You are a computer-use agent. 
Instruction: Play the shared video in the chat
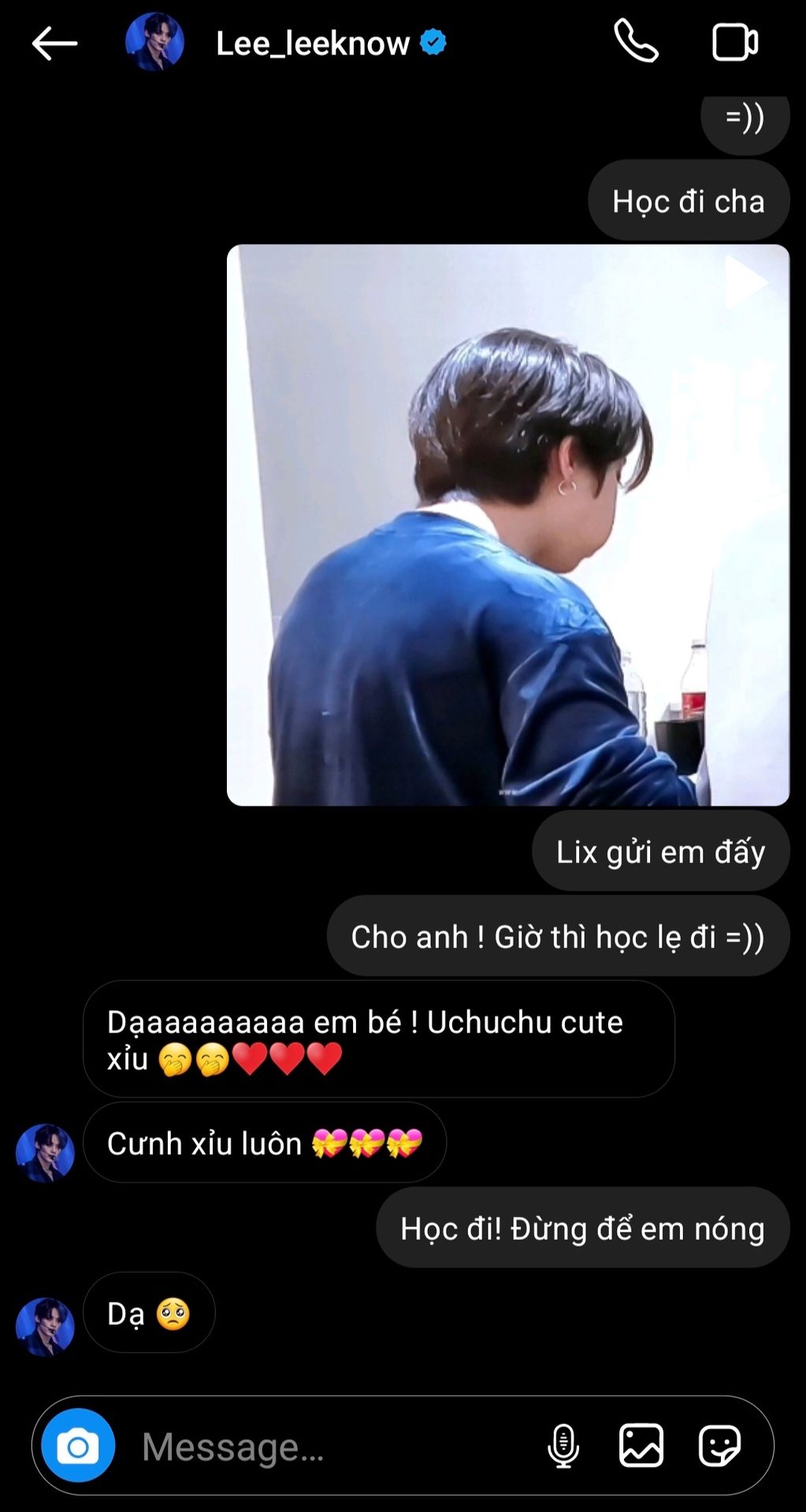pyautogui.click(x=508, y=525)
